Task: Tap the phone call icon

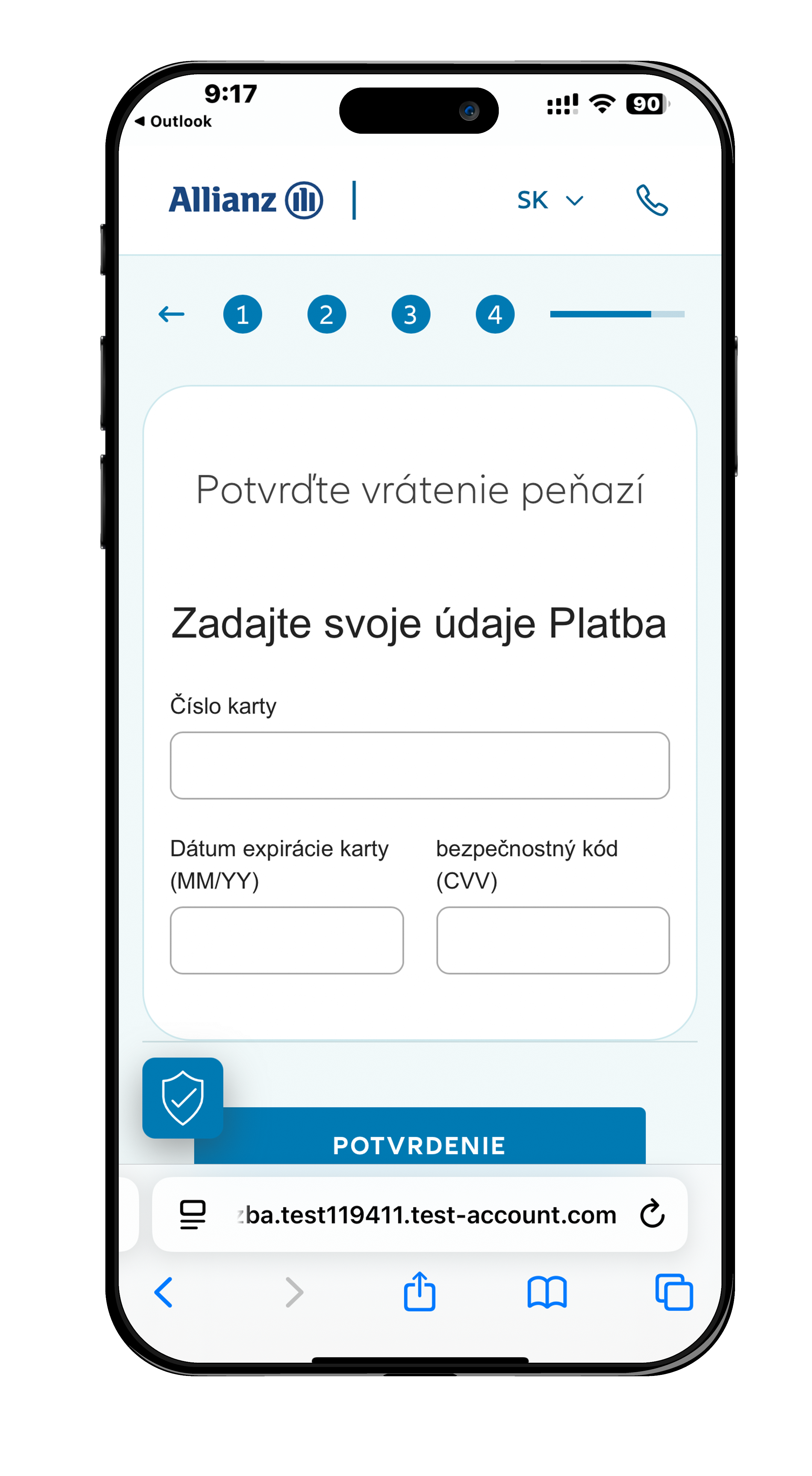Action: click(x=652, y=200)
